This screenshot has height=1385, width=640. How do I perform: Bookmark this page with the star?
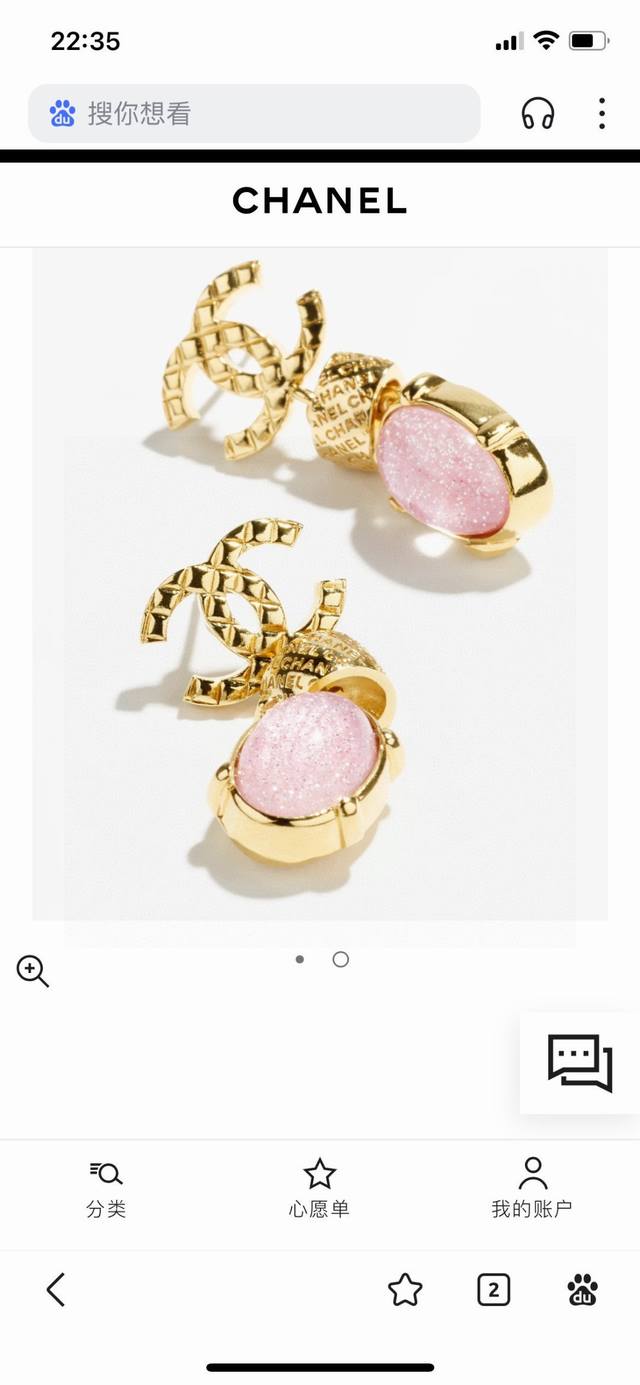405,1290
